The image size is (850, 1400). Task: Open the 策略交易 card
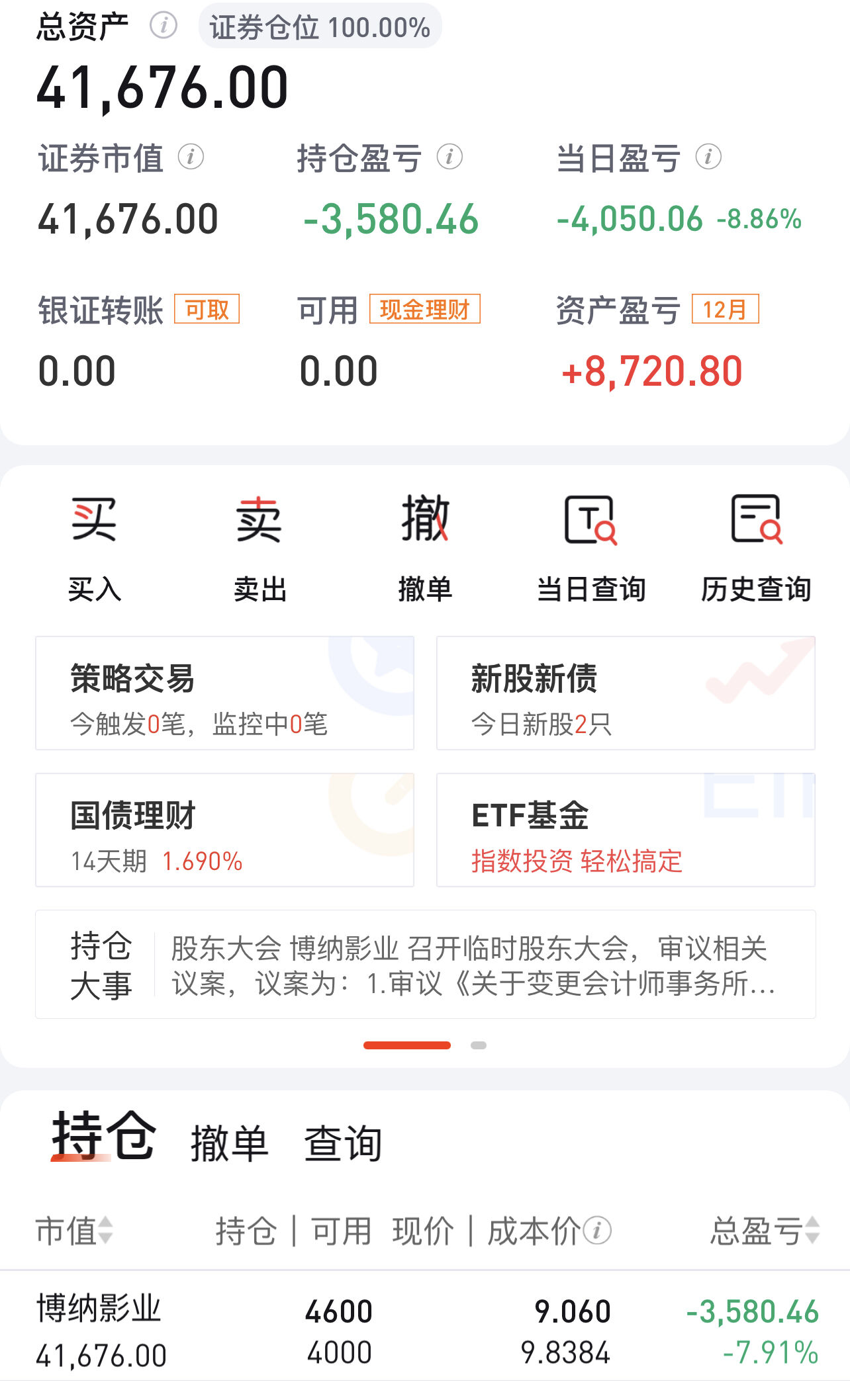click(x=224, y=693)
